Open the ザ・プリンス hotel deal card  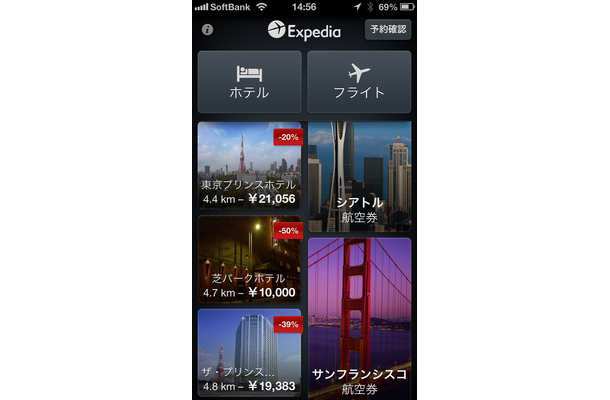point(249,351)
